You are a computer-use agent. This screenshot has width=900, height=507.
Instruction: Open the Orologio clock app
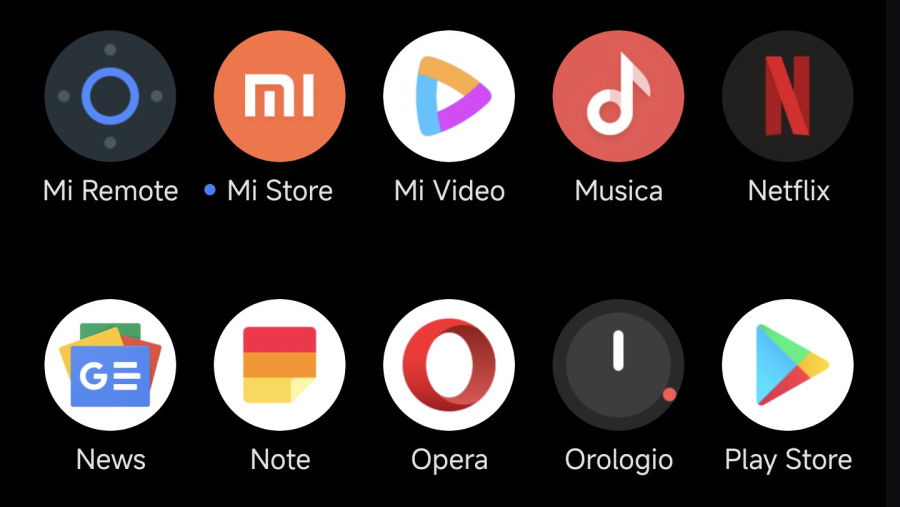618,365
